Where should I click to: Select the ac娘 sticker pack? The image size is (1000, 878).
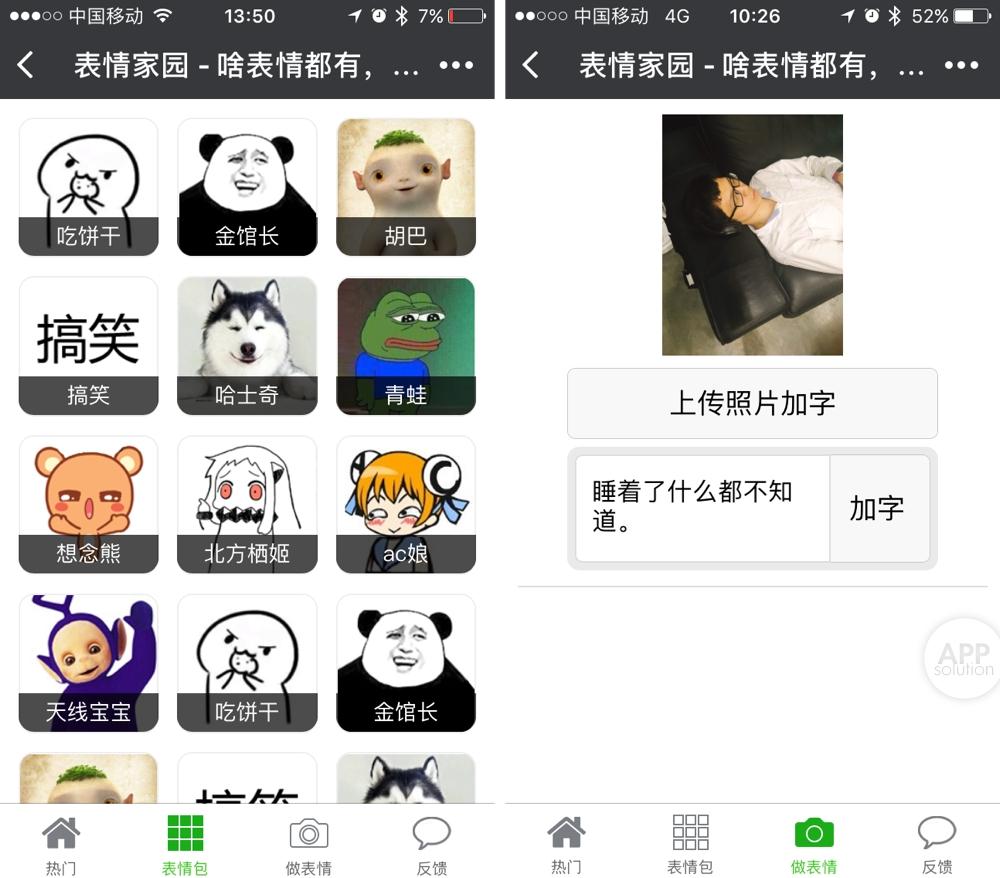pyautogui.click(x=405, y=504)
